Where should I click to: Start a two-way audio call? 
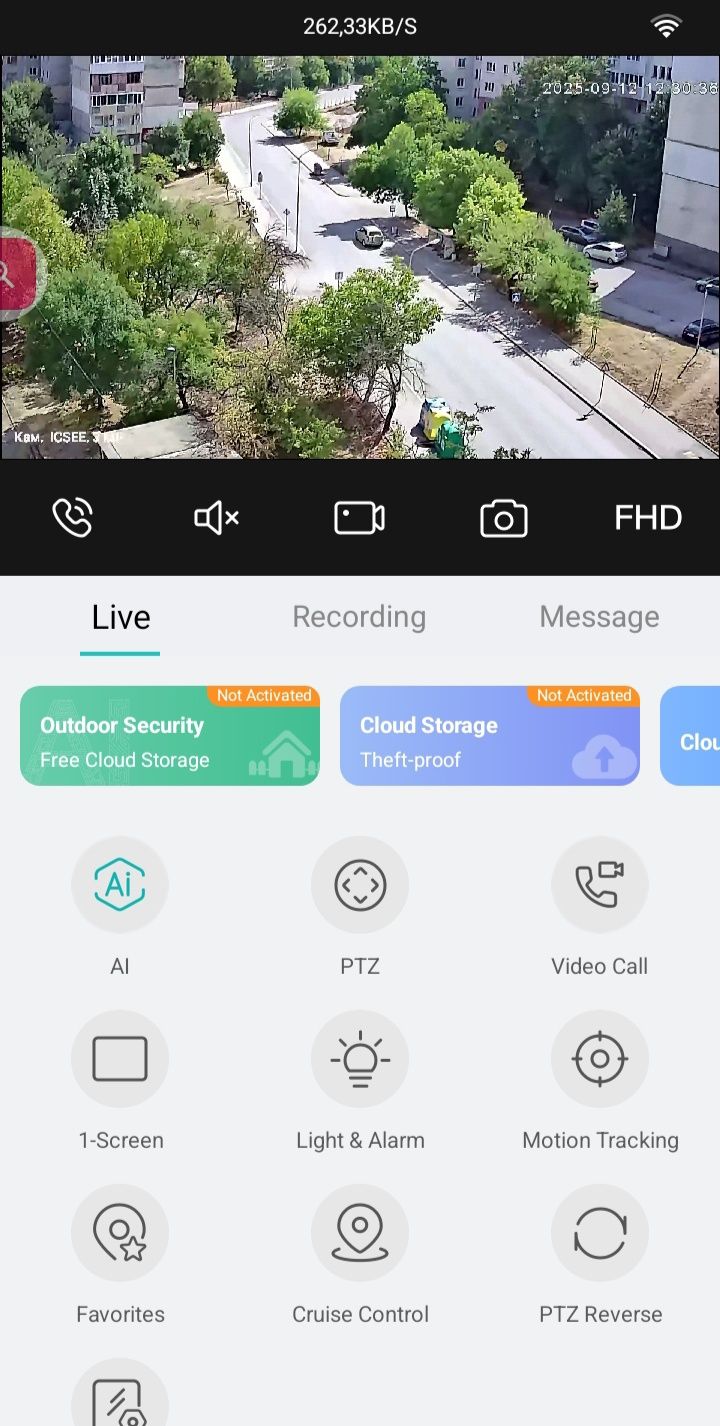click(72, 517)
